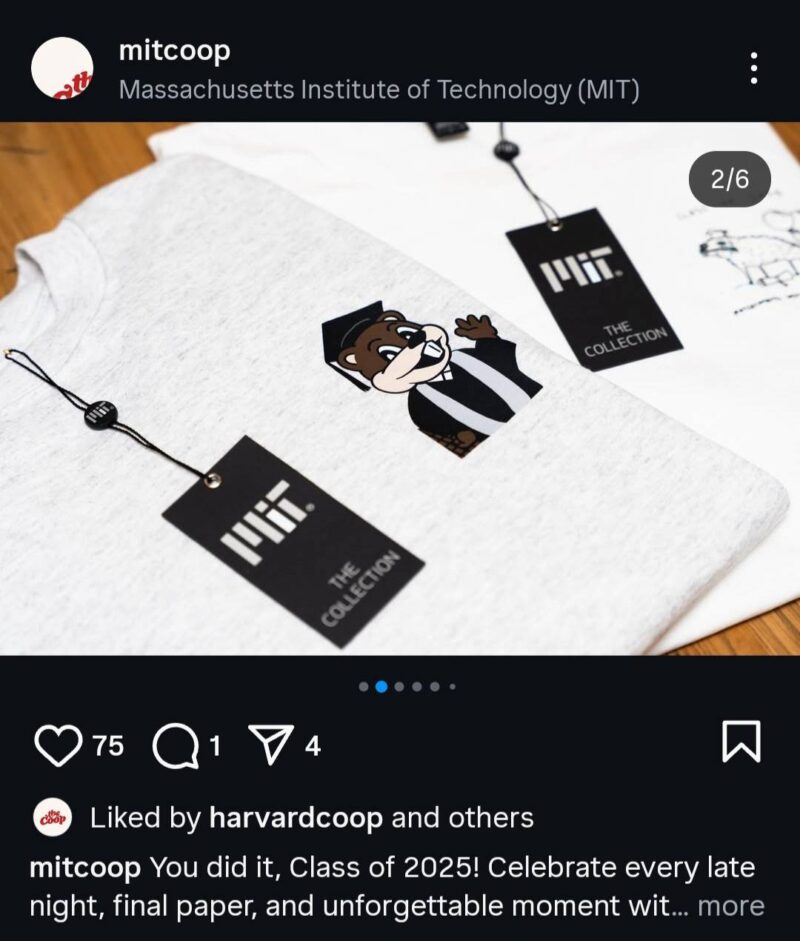Image resolution: width=800 pixels, height=941 pixels.
Task: Select the first carousel dot indicator
Action: 364,687
